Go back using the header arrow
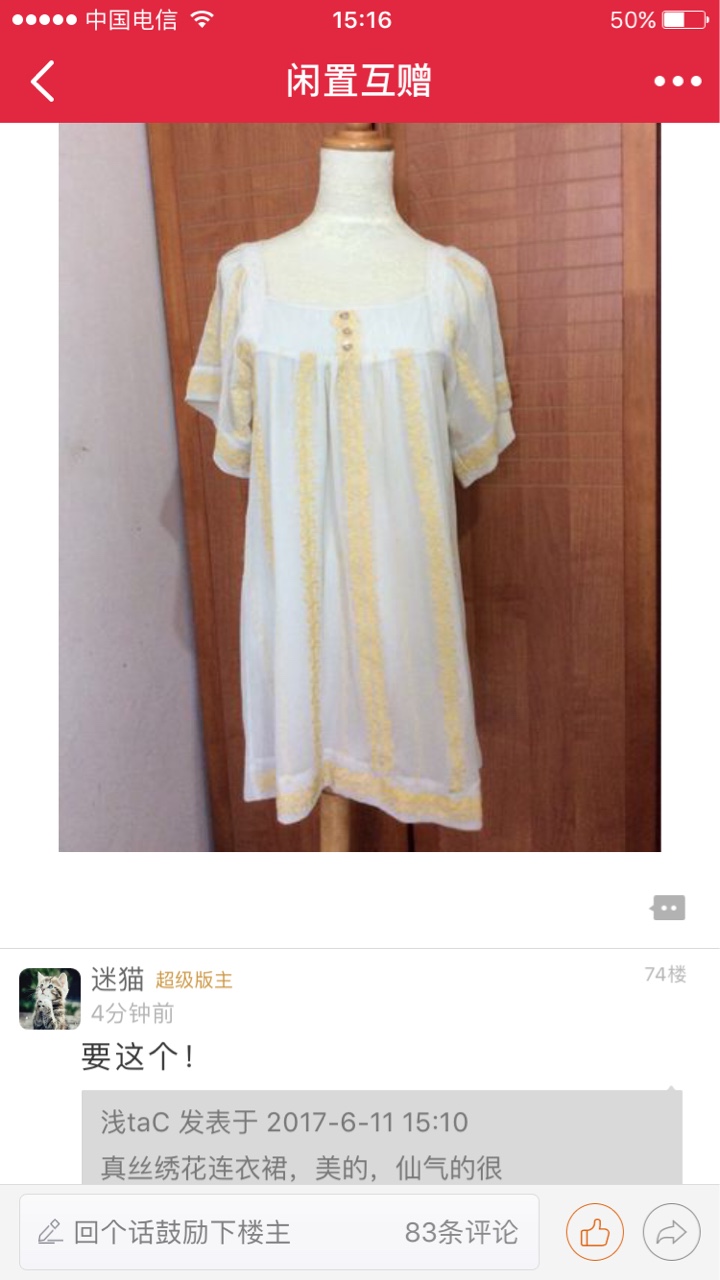 coord(42,81)
